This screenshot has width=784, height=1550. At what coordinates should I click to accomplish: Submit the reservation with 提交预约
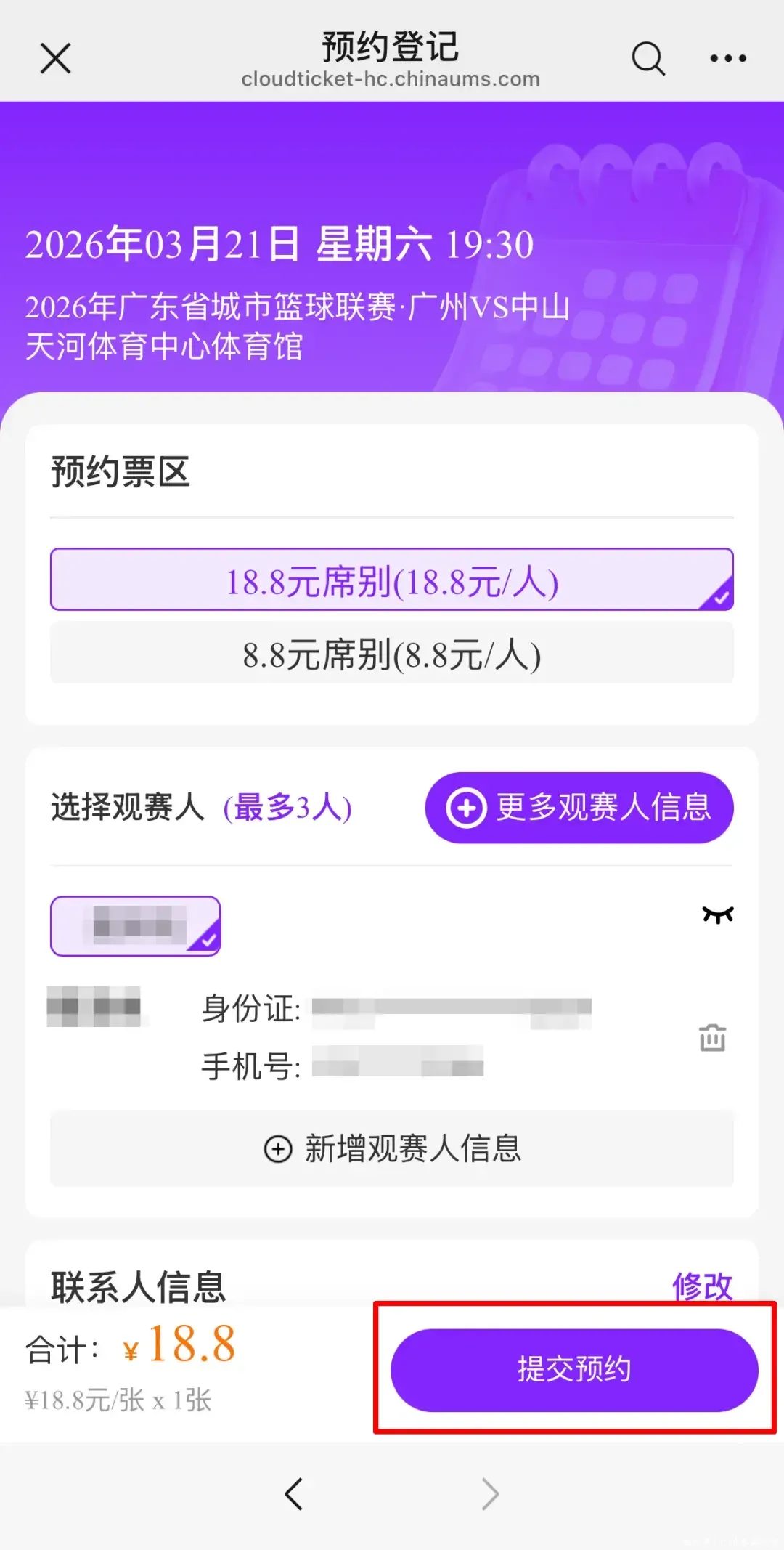(573, 1370)
